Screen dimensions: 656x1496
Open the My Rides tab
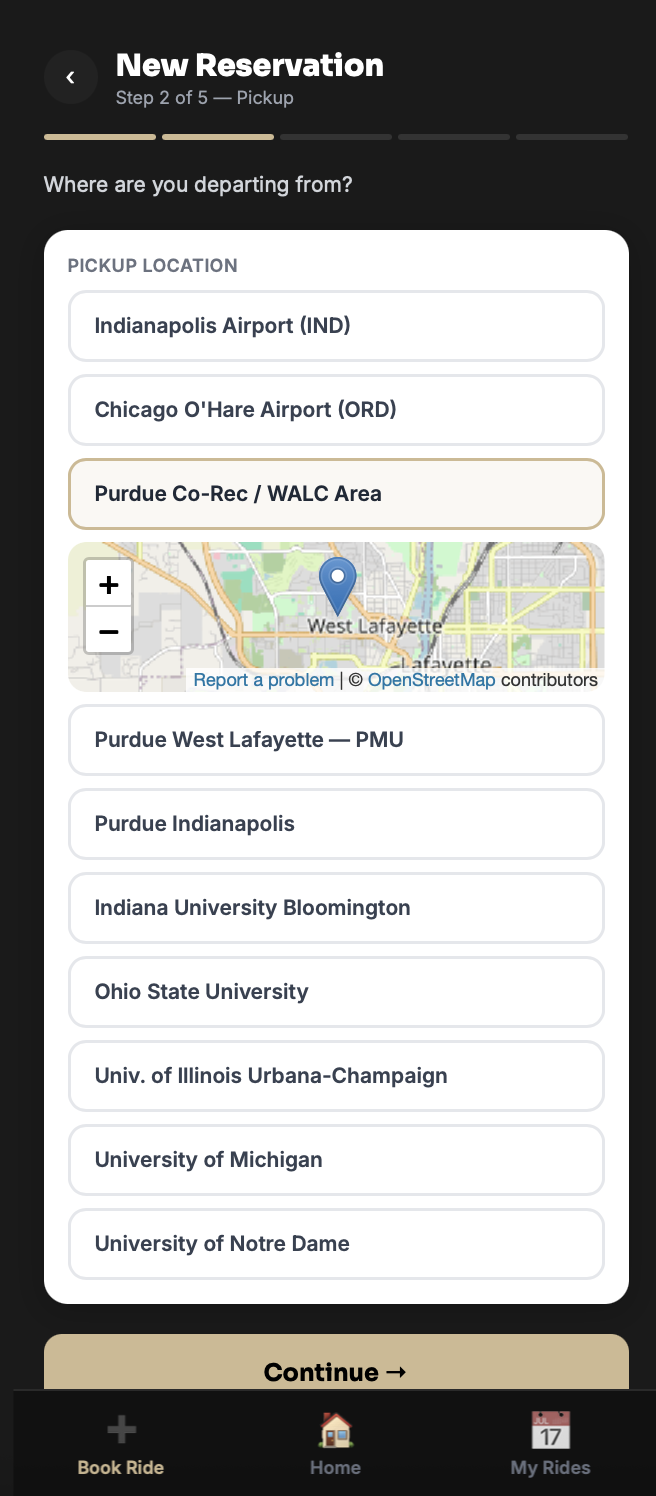pos(550,1444)
